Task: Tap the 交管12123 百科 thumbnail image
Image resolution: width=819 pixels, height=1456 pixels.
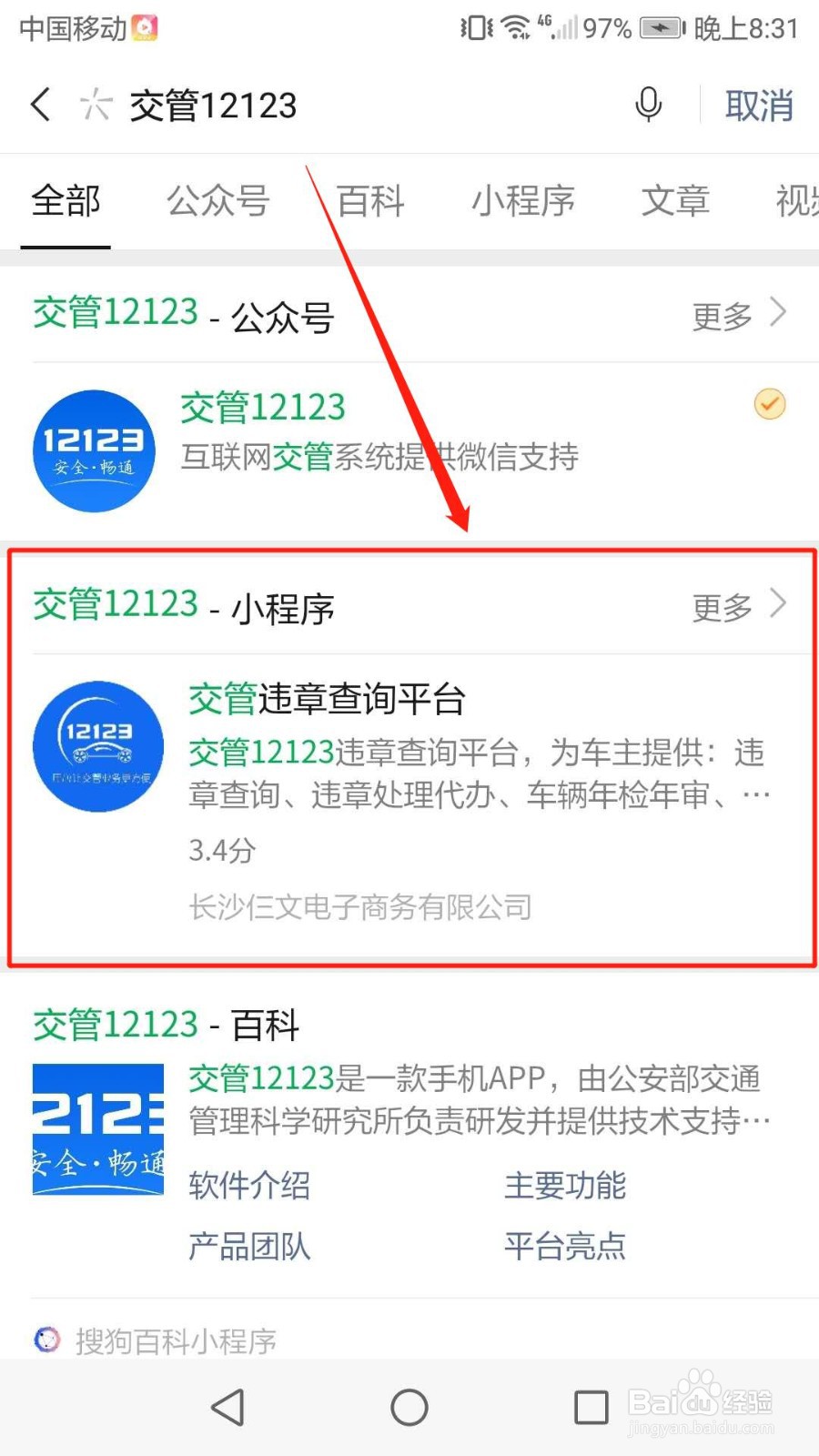Action: click(x=96, y=1128)
